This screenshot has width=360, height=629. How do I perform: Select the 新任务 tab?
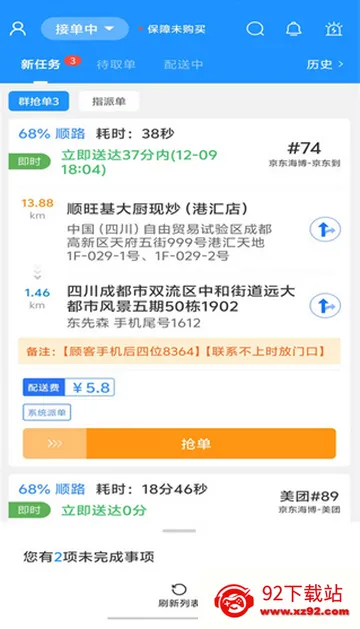point(41,64)
